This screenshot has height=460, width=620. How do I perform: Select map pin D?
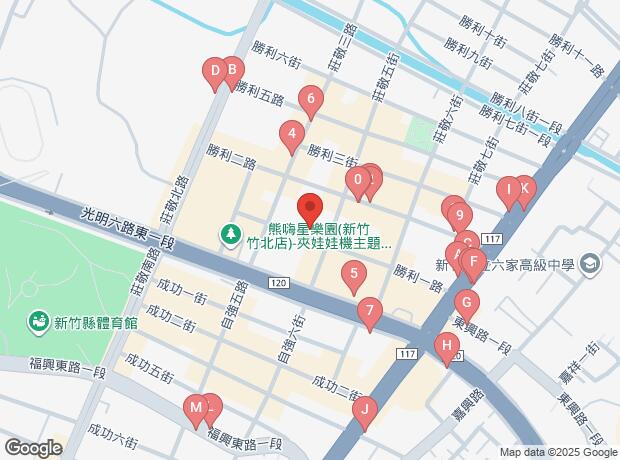click(213, 72)
